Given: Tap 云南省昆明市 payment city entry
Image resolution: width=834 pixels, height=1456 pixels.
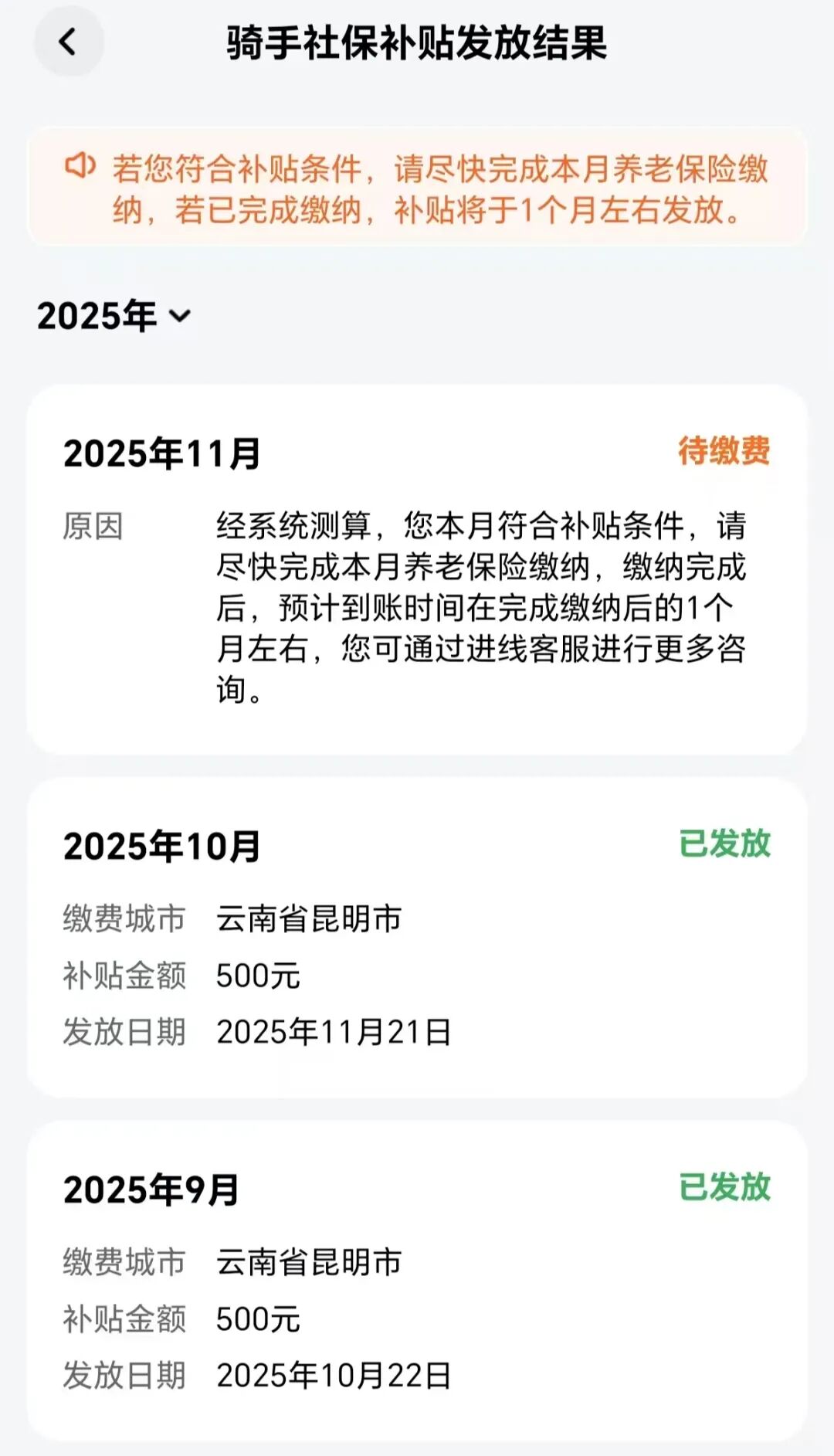Looking at the screenshot, I should 309,920.
